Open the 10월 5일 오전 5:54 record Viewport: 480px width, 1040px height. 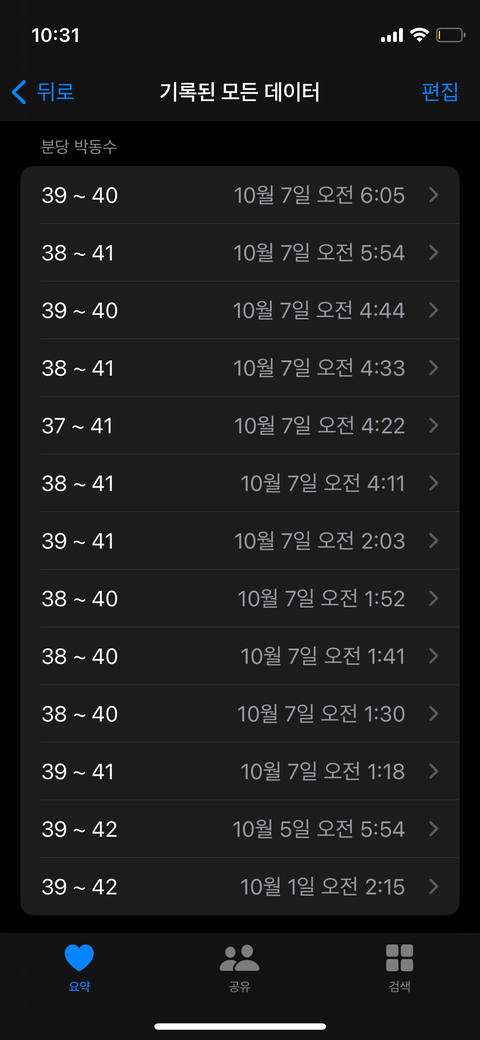pos(240,830)
